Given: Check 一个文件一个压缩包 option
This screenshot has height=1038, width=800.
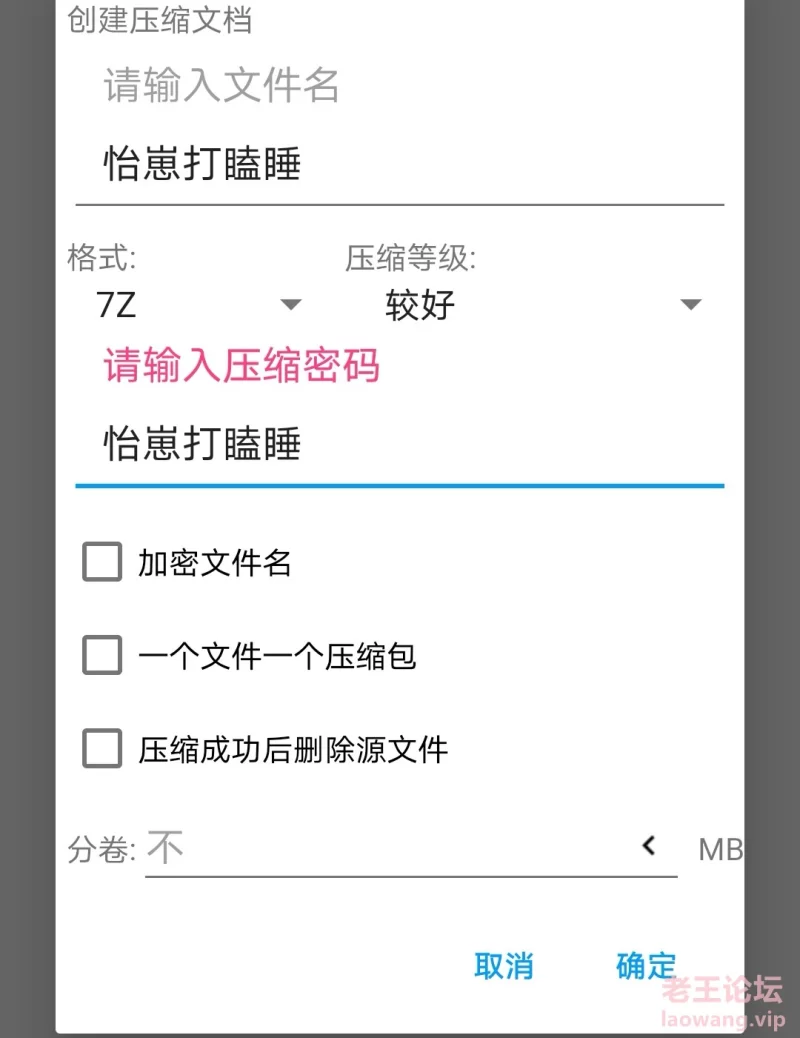Looking at the screenshot, I should pyautogui.click(x=102, y=656).
